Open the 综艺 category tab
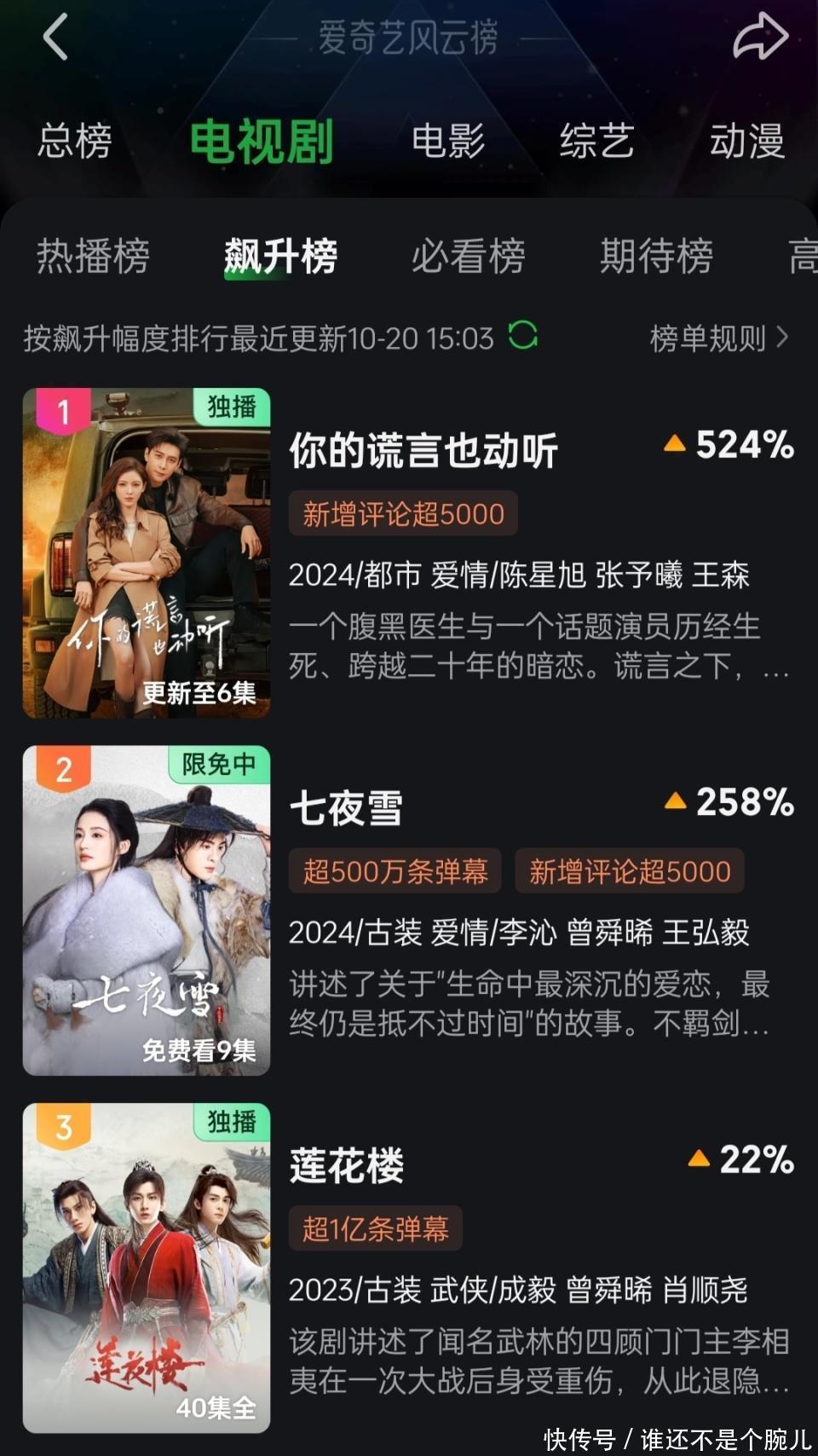Screen dimensions: 818x1456 [x=596, y=142]
